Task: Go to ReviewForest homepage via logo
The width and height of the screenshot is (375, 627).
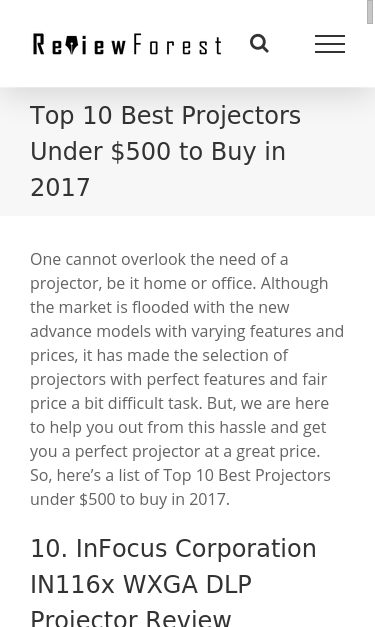Action: click(127, 44)
